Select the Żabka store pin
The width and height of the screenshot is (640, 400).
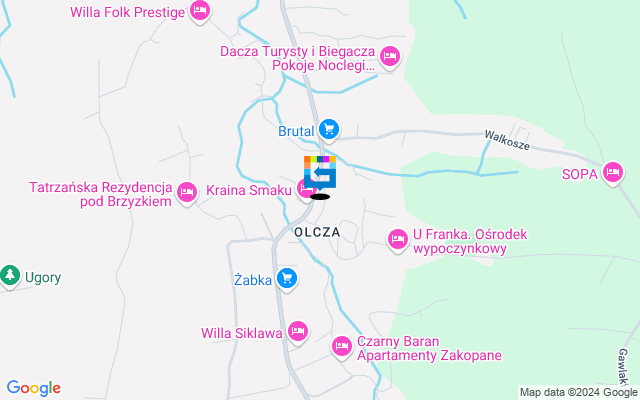[287, 278]
